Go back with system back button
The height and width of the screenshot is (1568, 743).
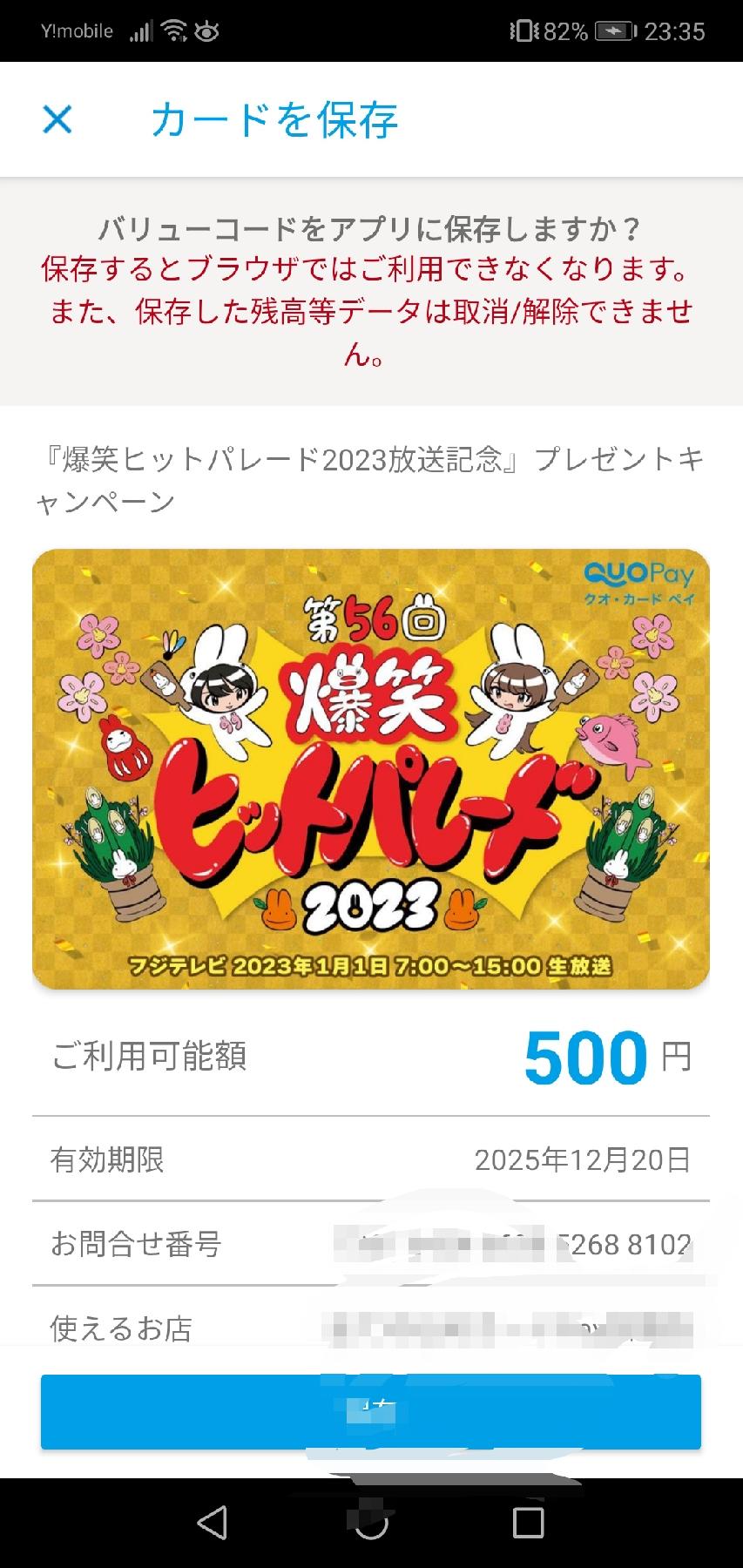pos(212,1523)
